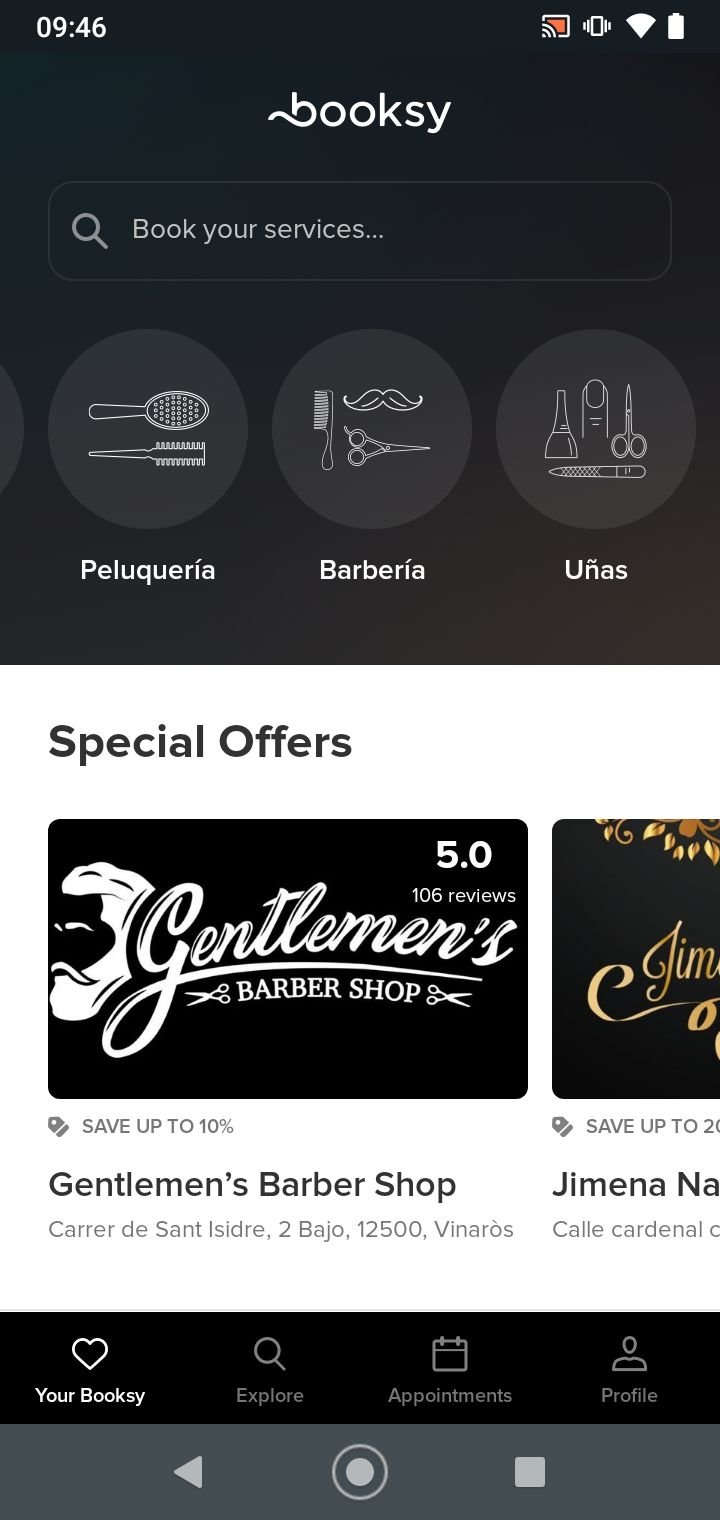Screen dimensions: 720x1520
Task: Go to the Your Booksy tab
Action: click(x=90, y=1368)
